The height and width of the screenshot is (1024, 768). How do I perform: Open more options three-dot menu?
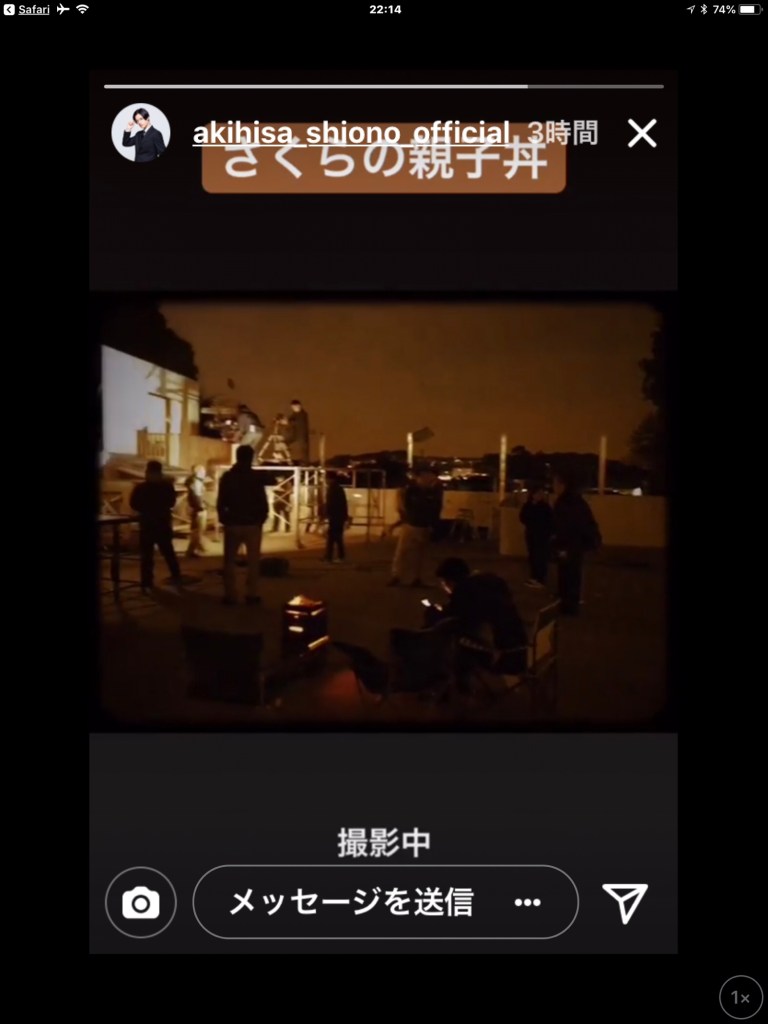(527, 902)
